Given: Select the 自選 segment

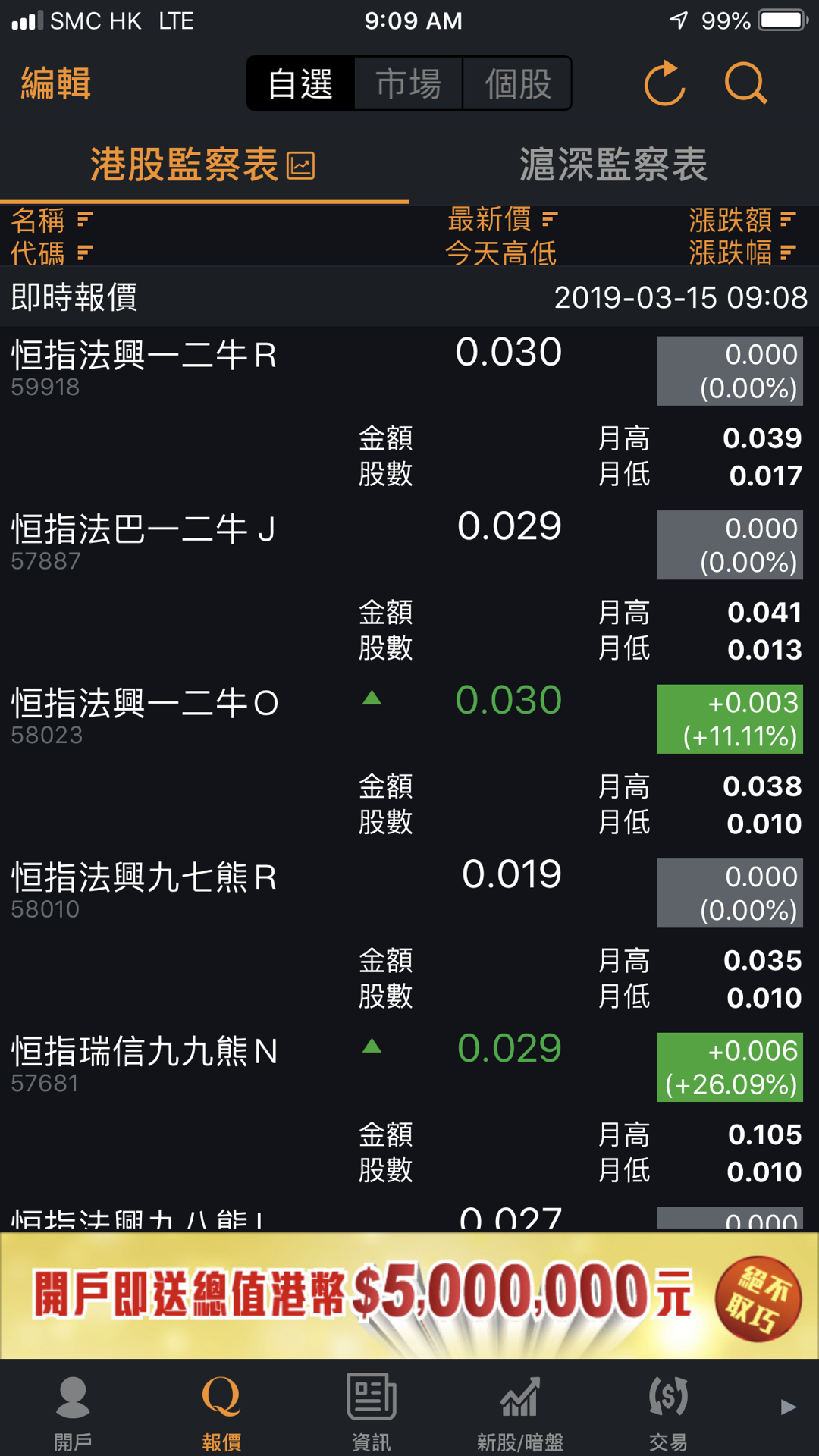Looking at the screenshot, I should point(301,83).
